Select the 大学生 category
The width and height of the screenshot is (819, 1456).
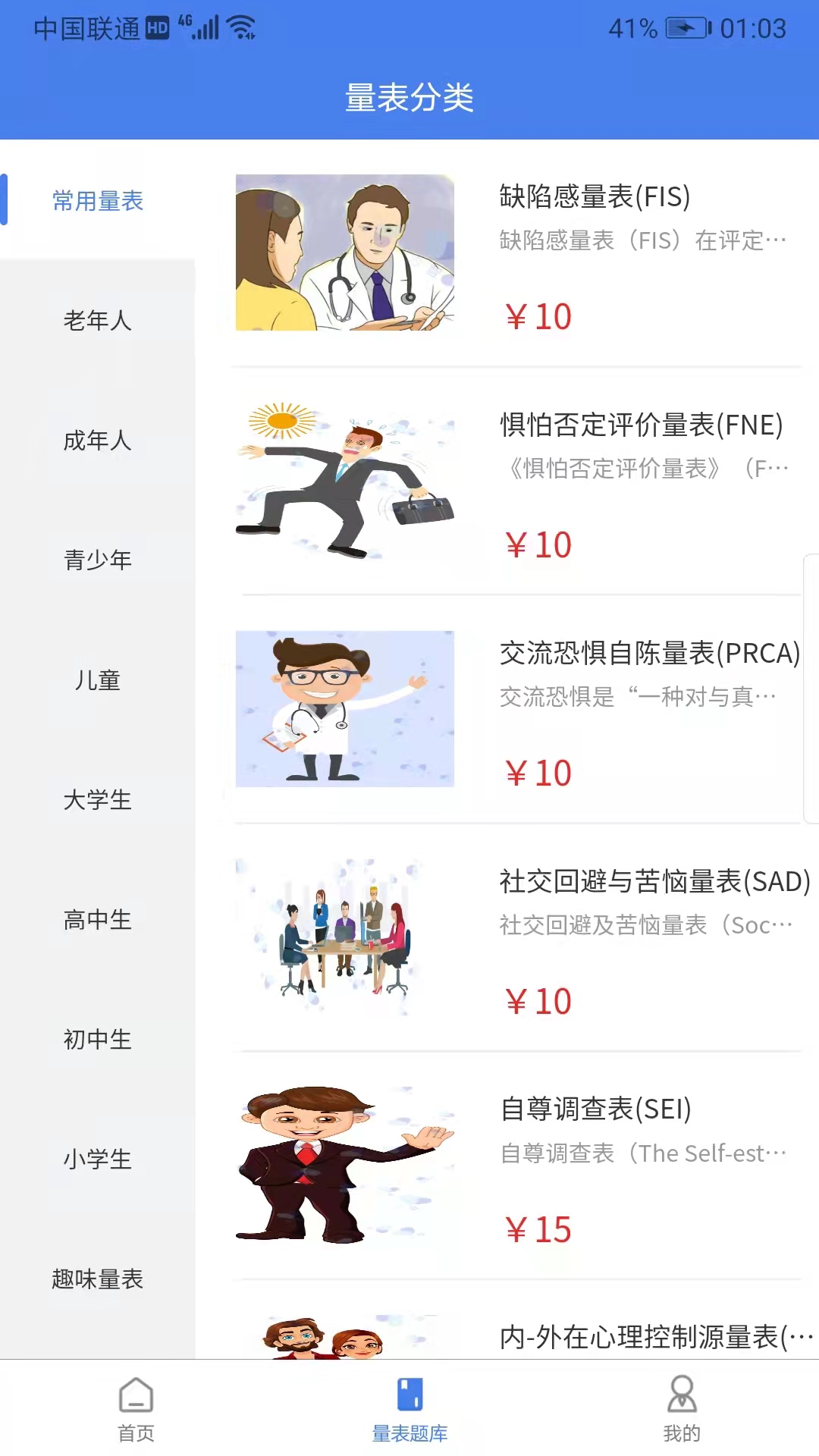(98, 799)
